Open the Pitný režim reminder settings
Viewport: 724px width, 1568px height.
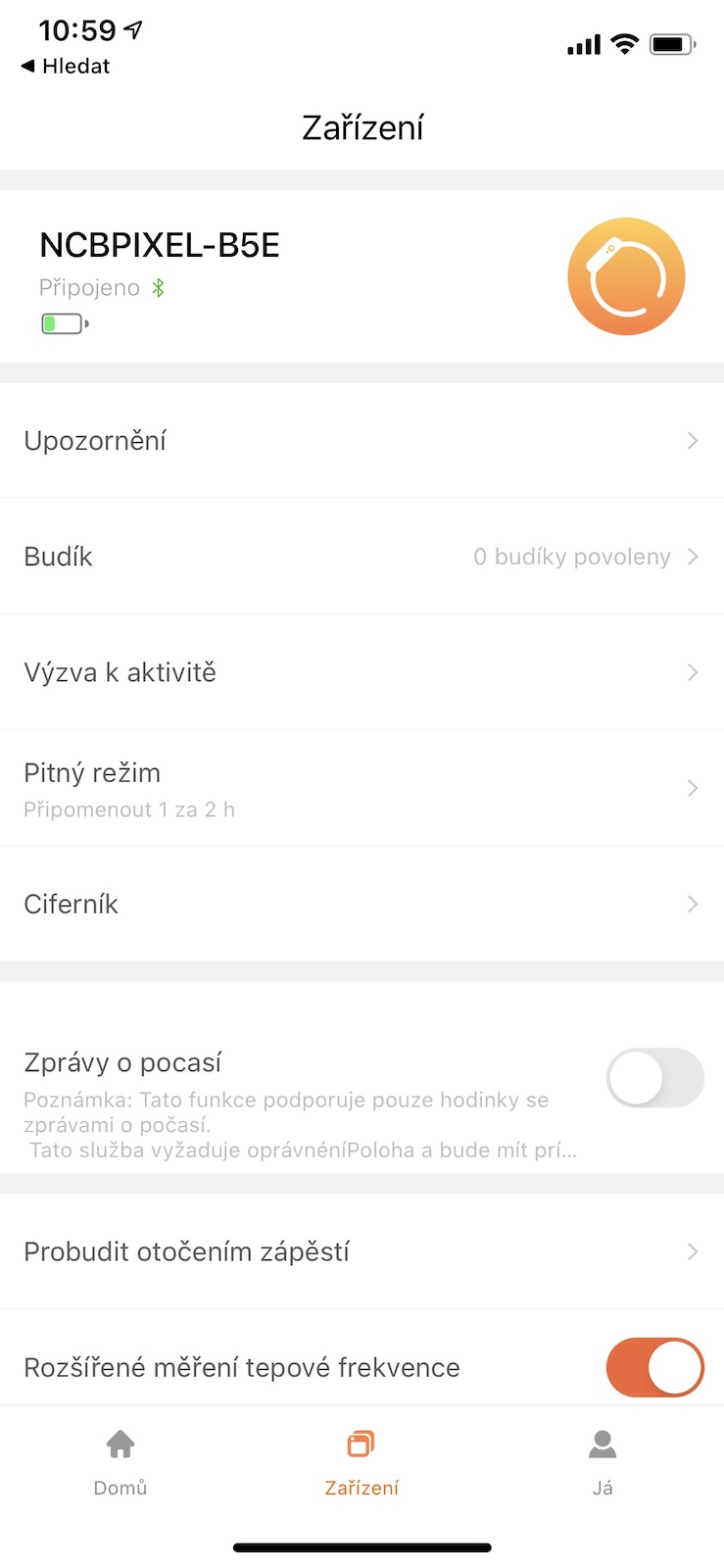[362, 788]
